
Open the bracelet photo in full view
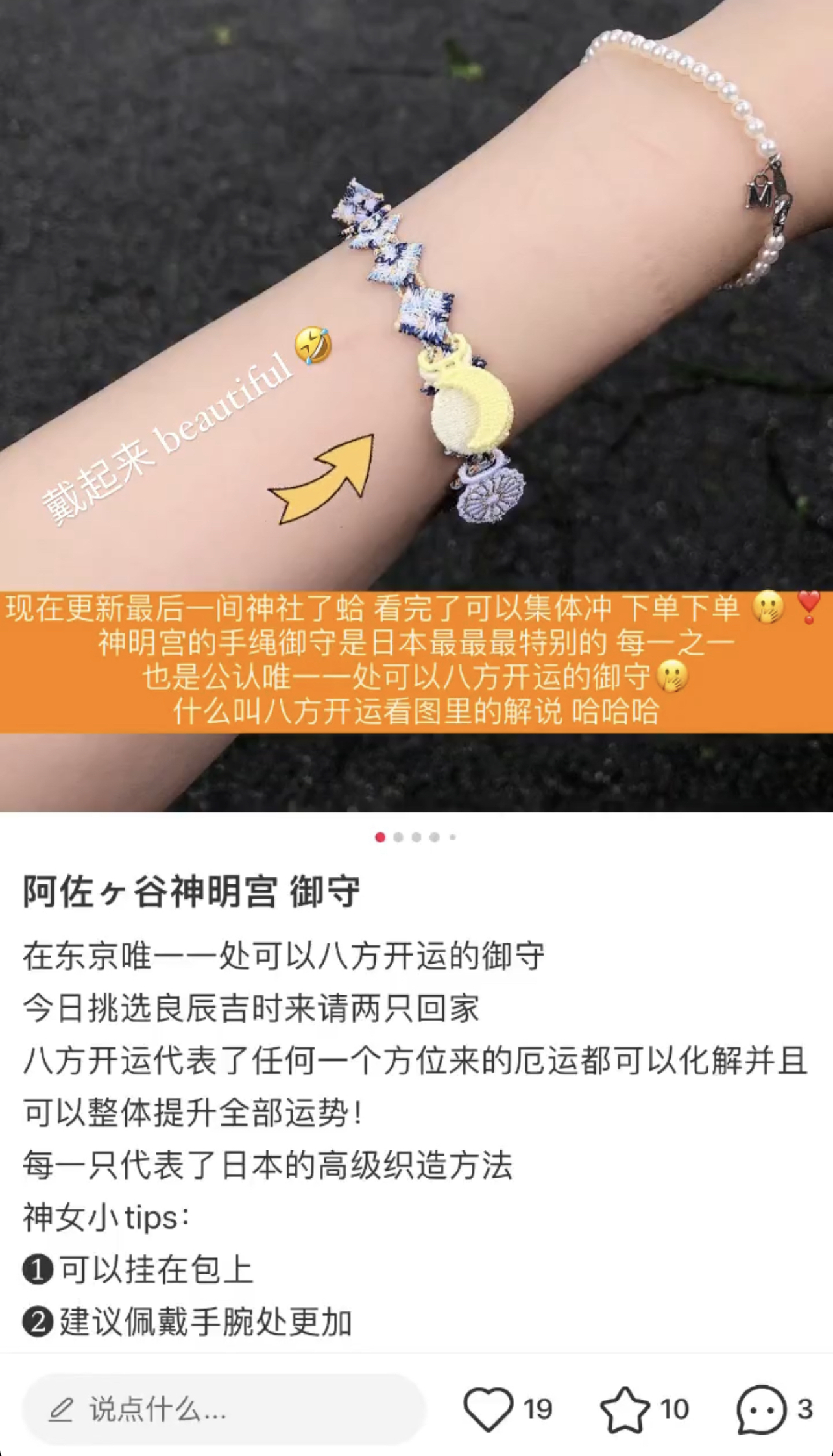[x=416, y=406]
